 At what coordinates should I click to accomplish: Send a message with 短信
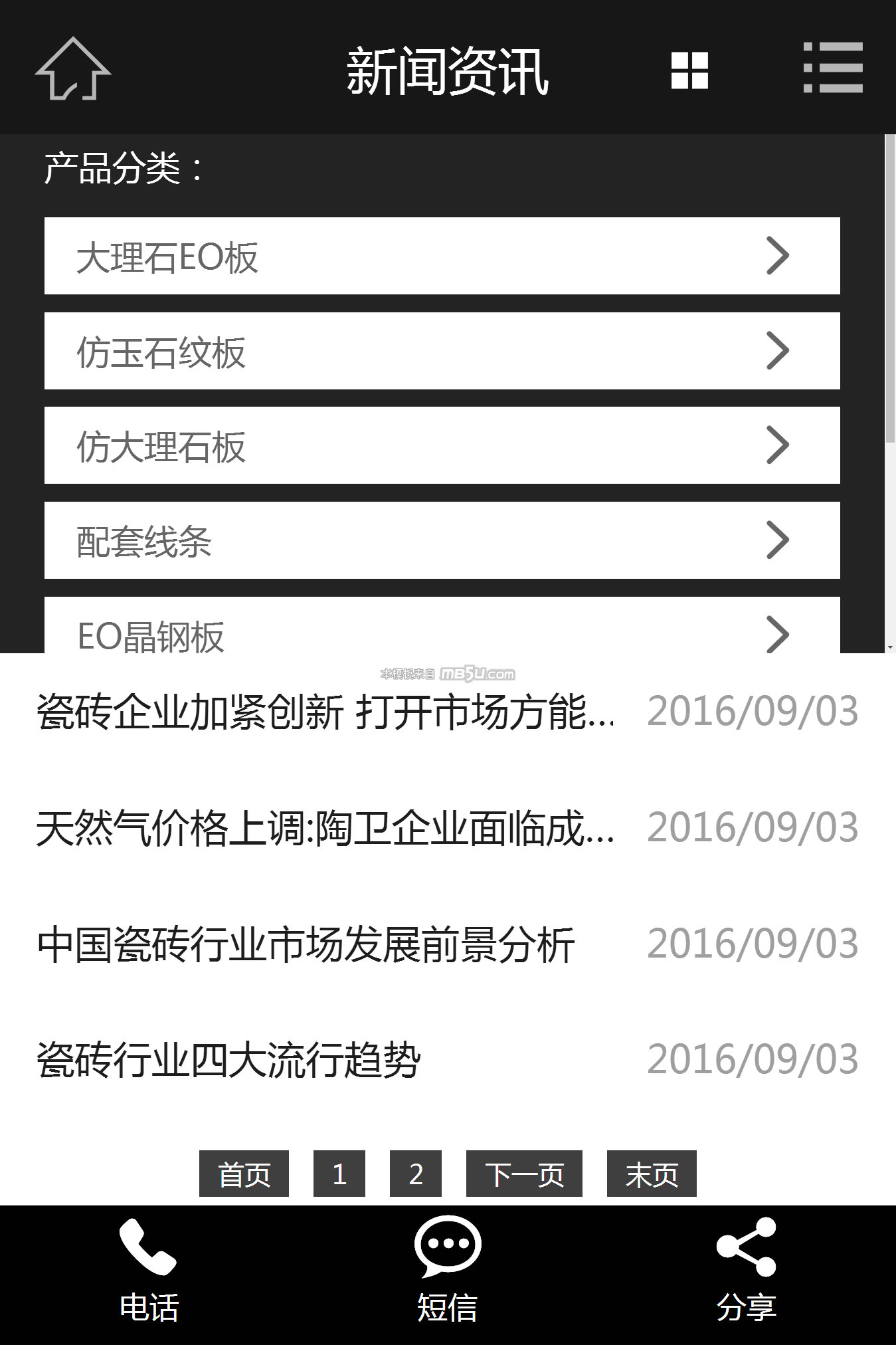click(447, 1271)
